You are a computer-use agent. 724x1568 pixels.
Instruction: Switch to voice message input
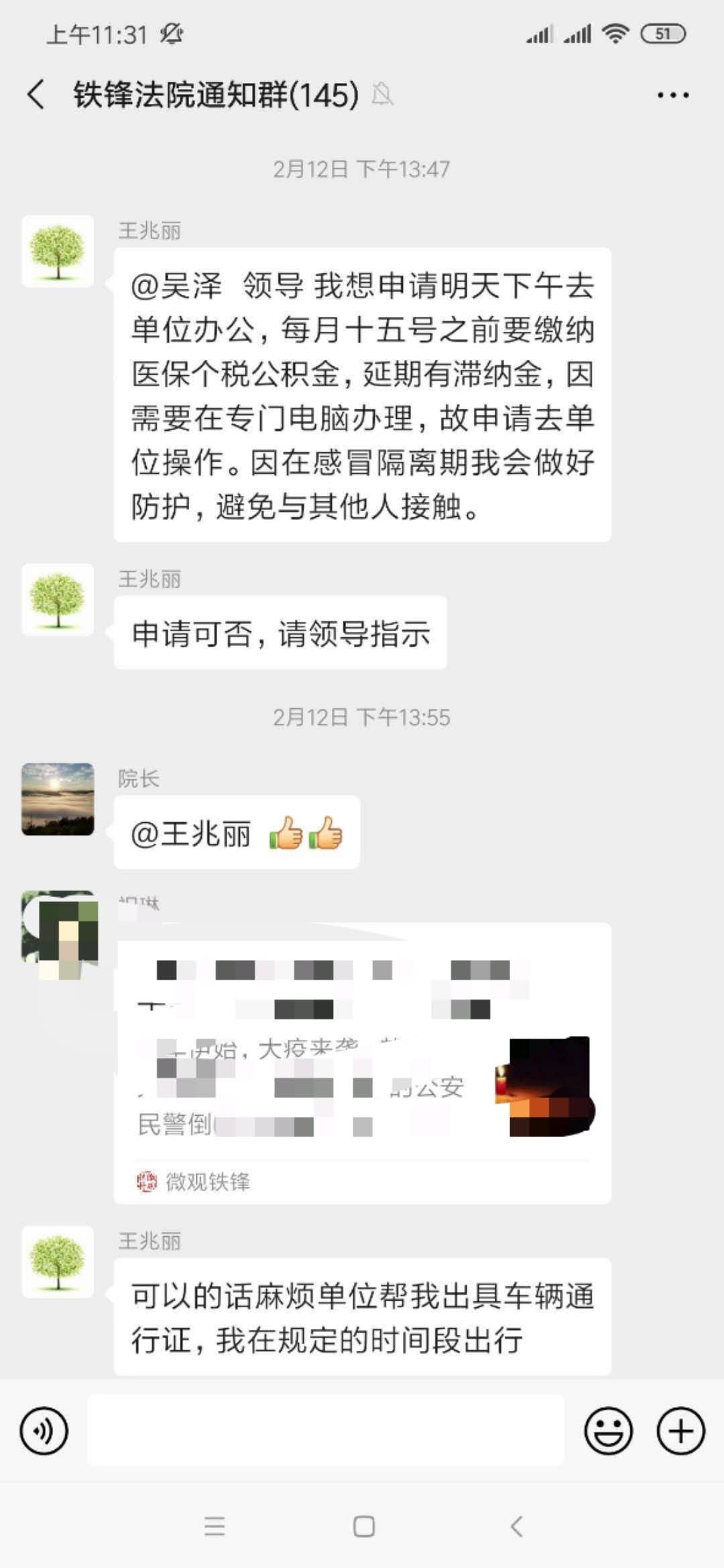tap(44, 1431)
